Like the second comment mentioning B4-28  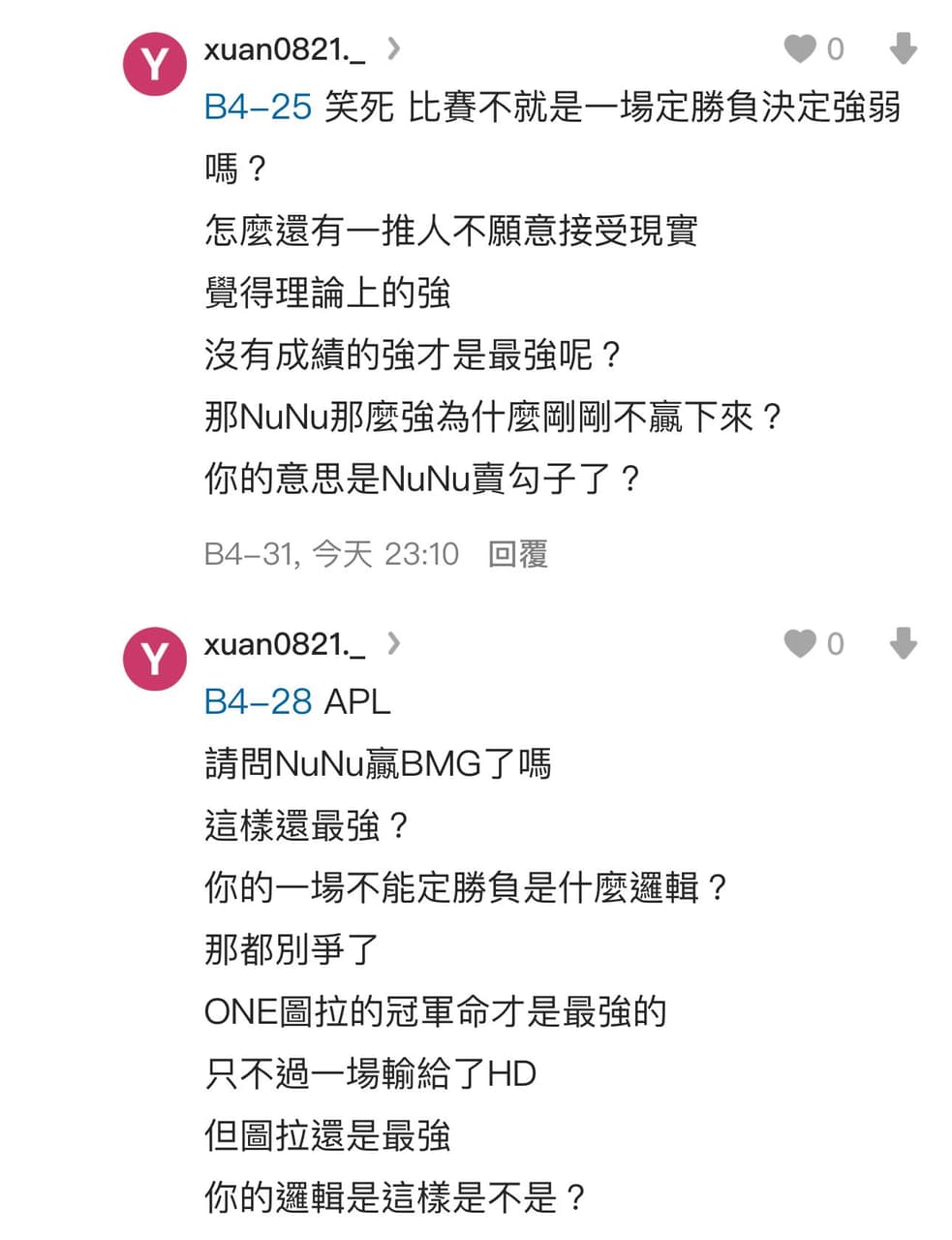(800, 643)
